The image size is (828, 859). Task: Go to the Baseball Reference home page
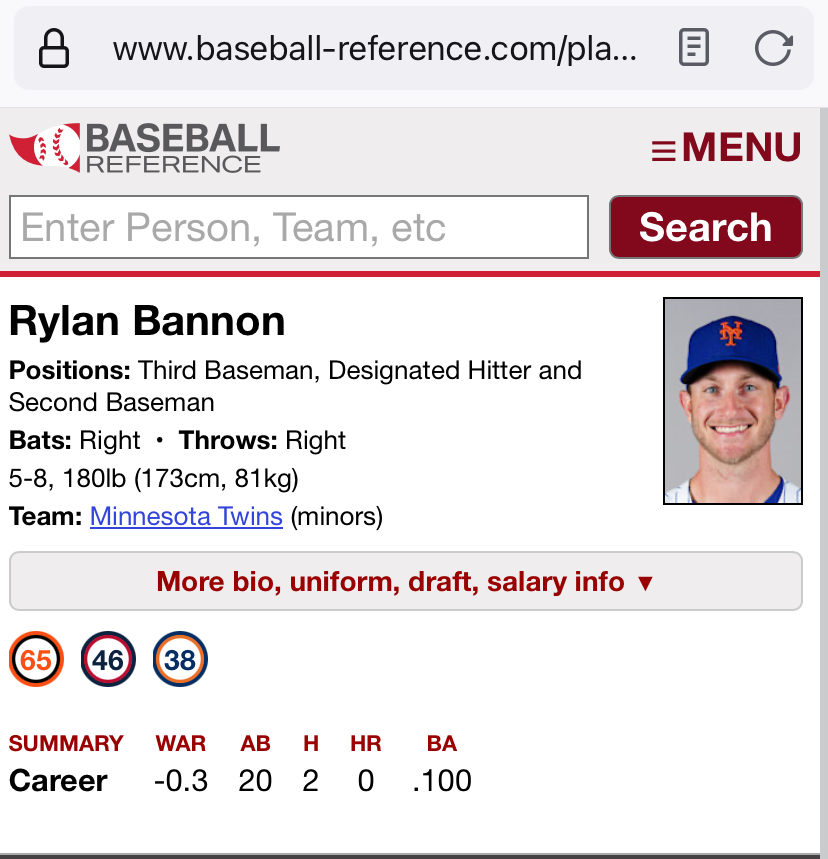click(145, 148)
